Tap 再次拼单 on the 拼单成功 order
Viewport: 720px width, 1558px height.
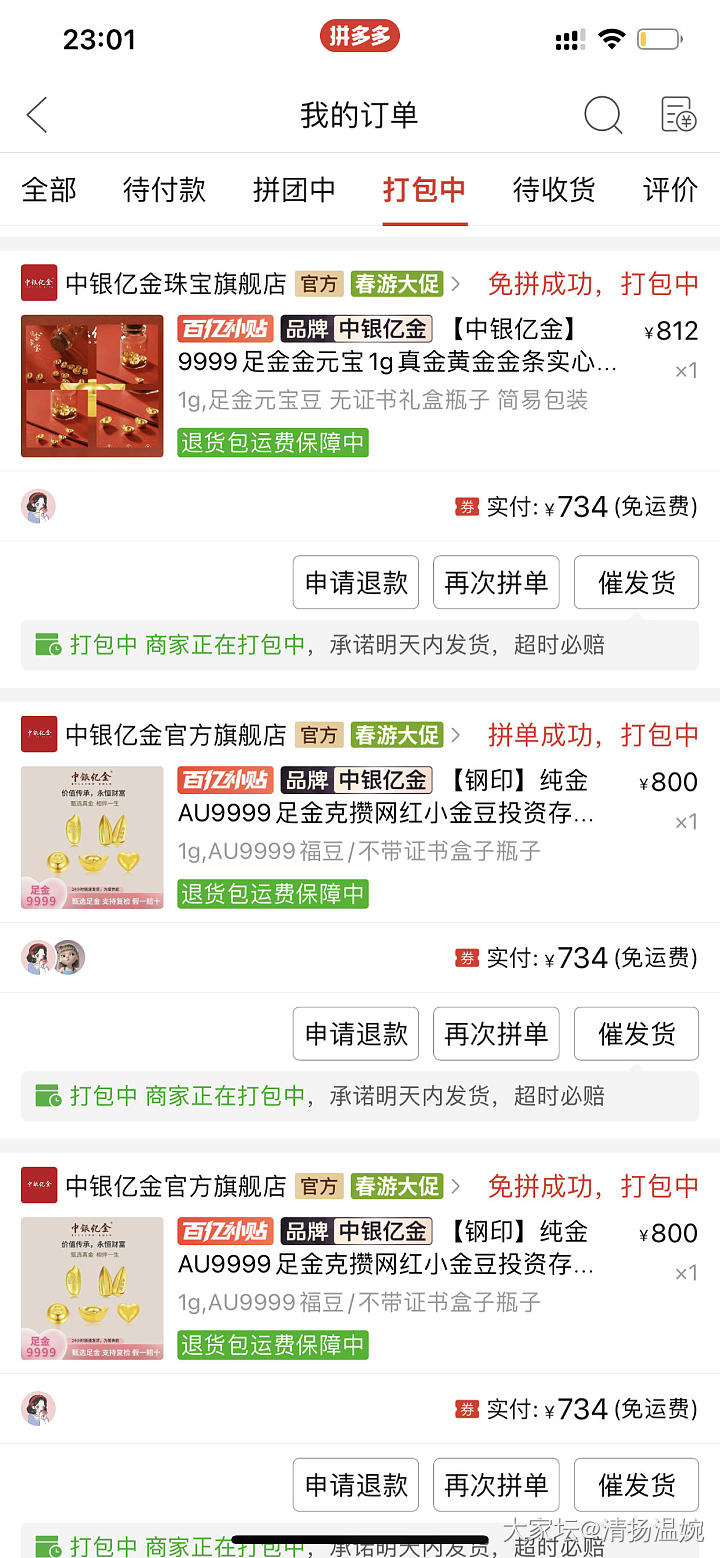click(496, 1033)
